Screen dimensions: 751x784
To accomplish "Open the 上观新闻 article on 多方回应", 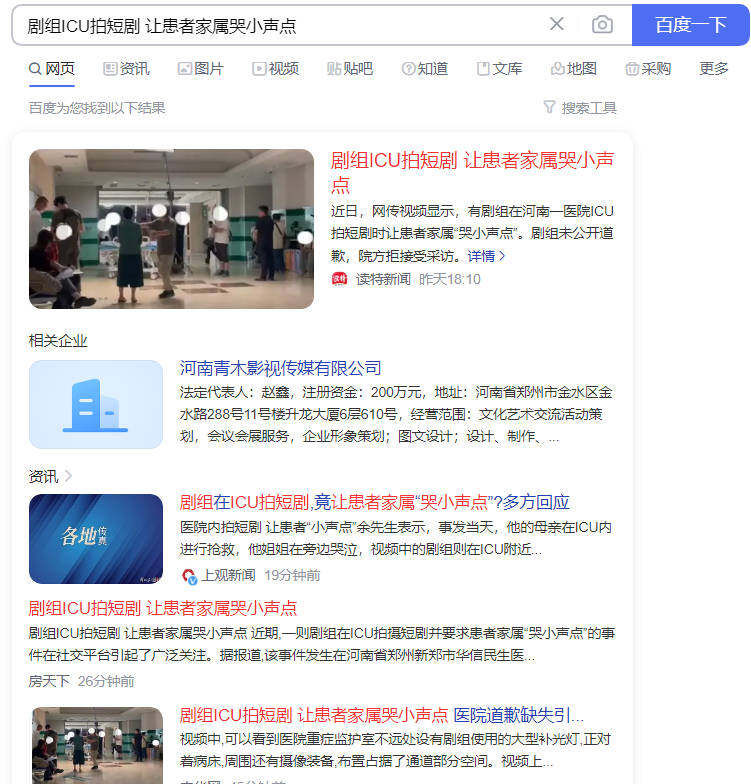I will (x=374, y=502).
